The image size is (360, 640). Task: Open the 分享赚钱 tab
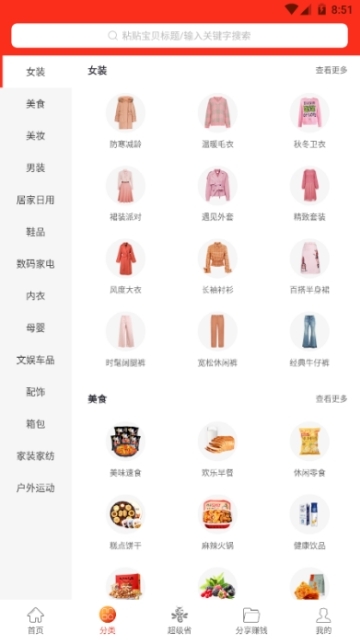click(251, 620)
